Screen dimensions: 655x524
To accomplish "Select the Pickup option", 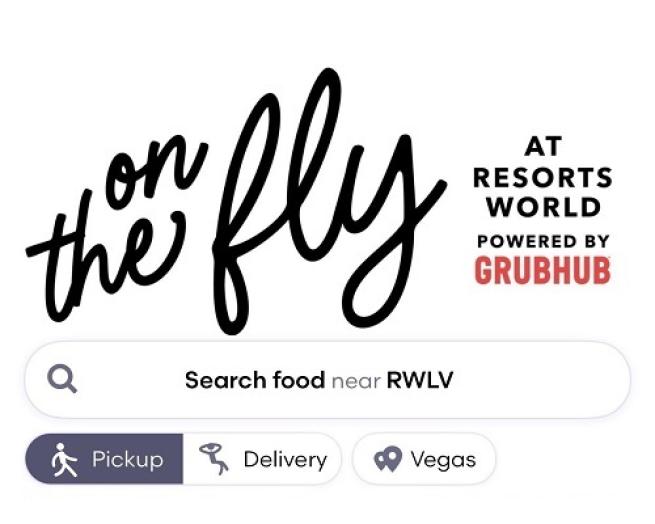I will [105, 459].
